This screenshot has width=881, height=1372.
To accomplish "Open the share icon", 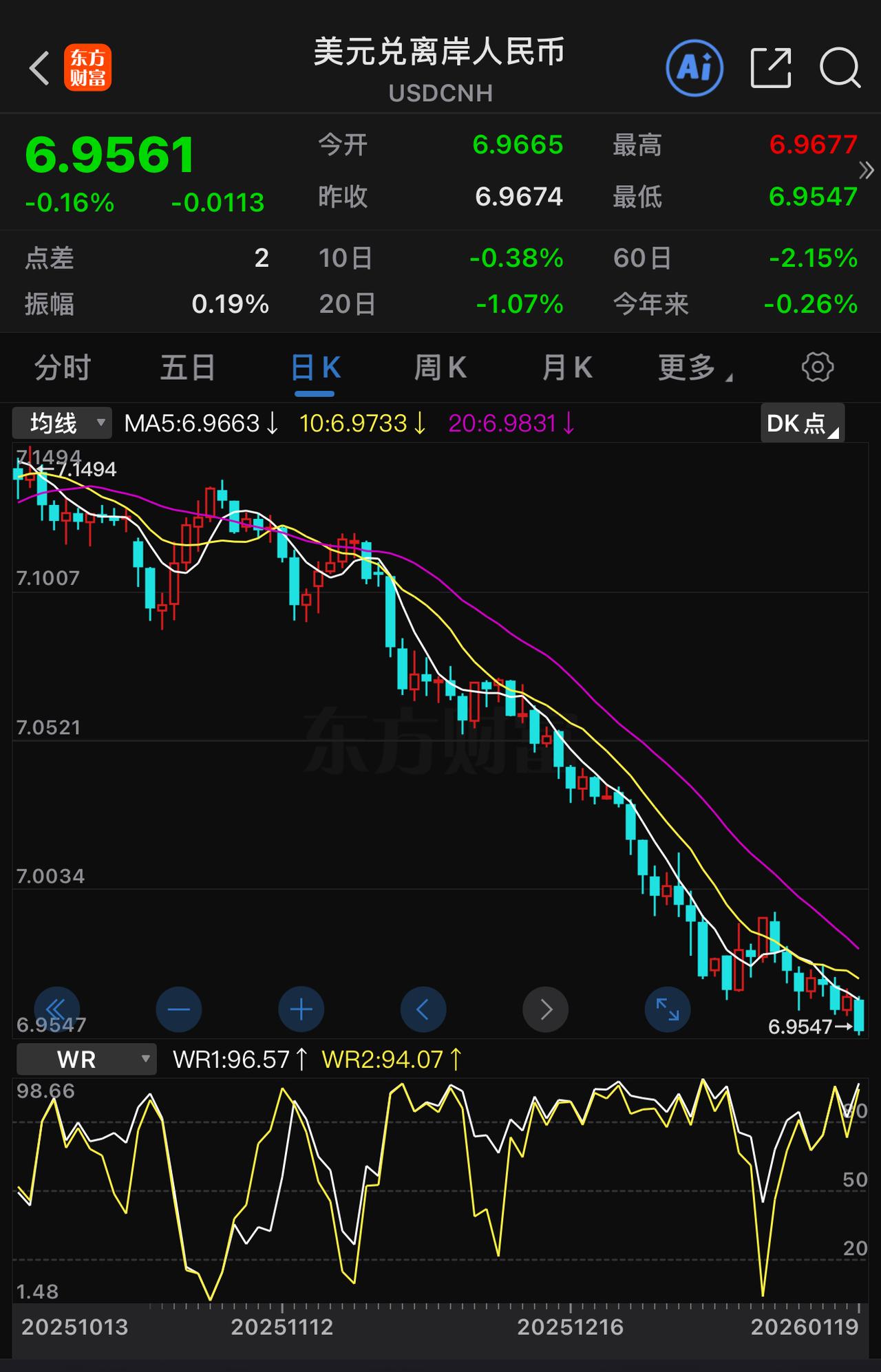I will coord(769,68).
